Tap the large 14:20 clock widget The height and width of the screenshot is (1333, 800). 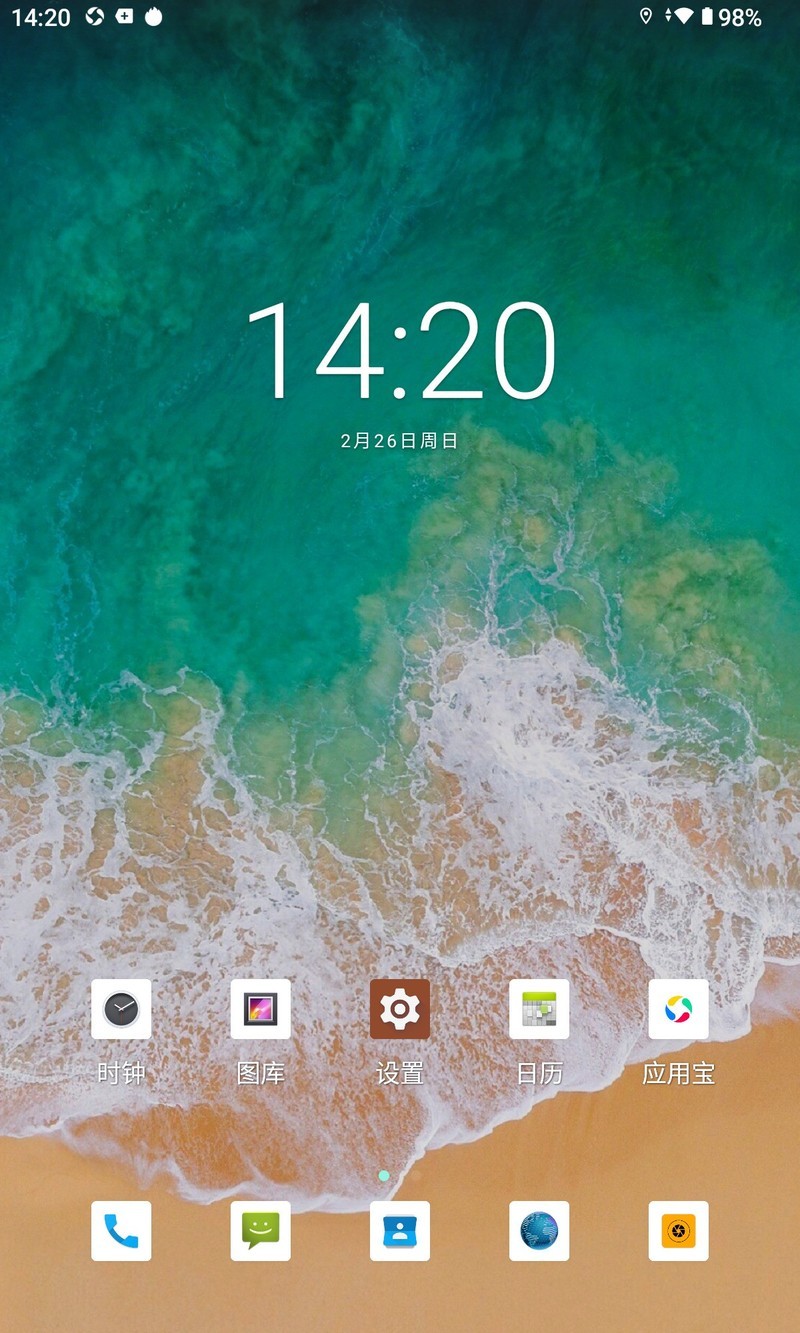(x=400, y=352)
